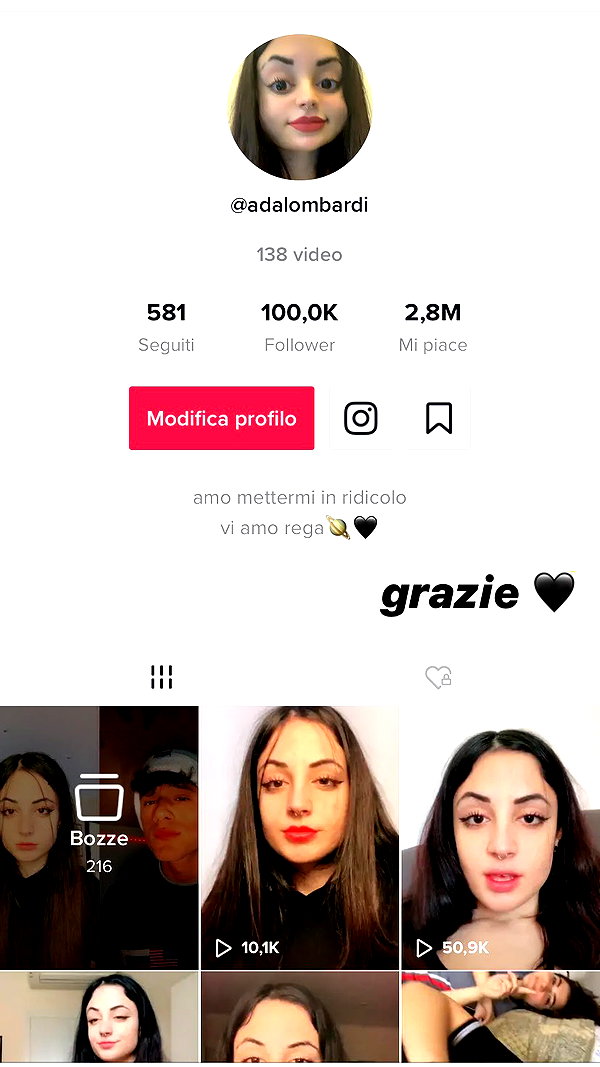Tap the Modifica profilo button

pos(221,418)
